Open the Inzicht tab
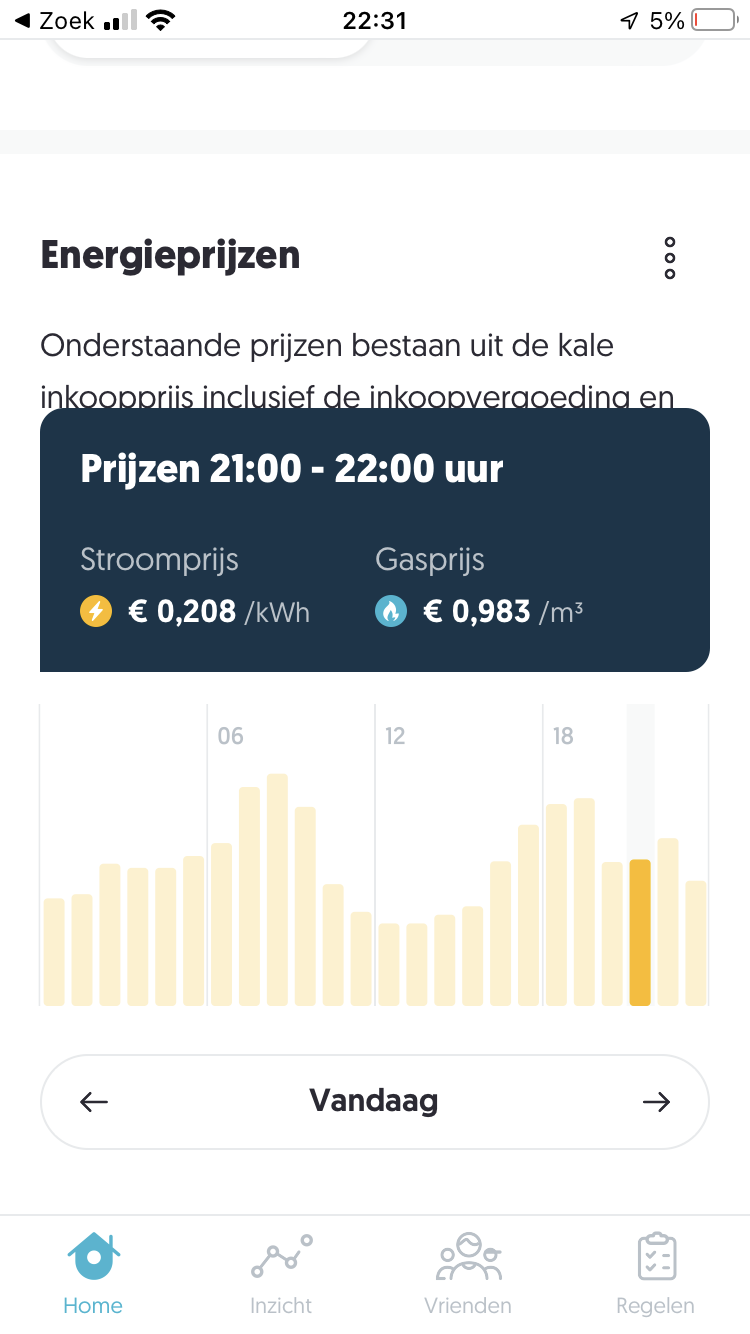Viewport: 750px width, 1334px height. pos(281,1274)
